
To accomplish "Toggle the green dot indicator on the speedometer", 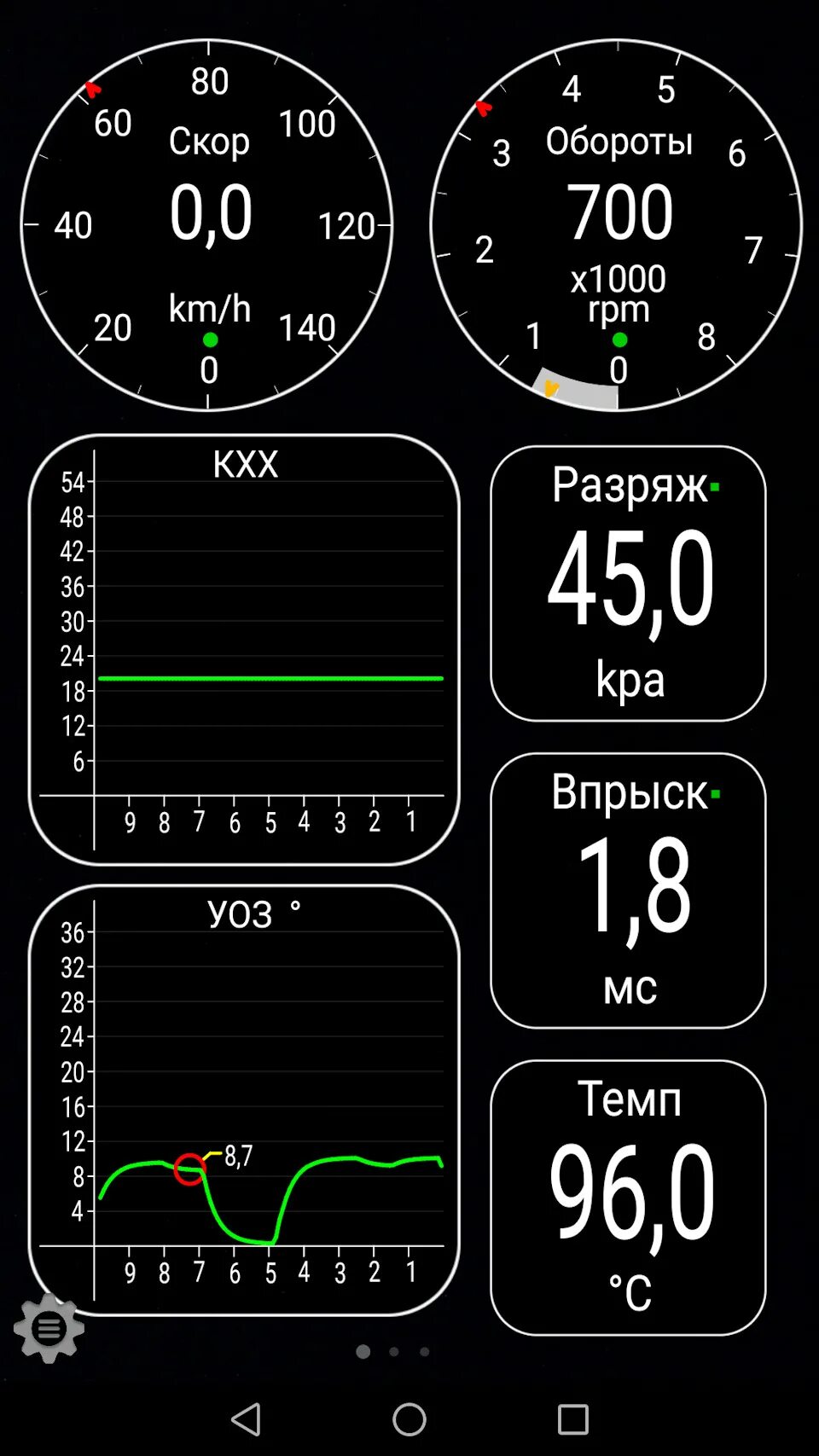I will coord(210,338).
